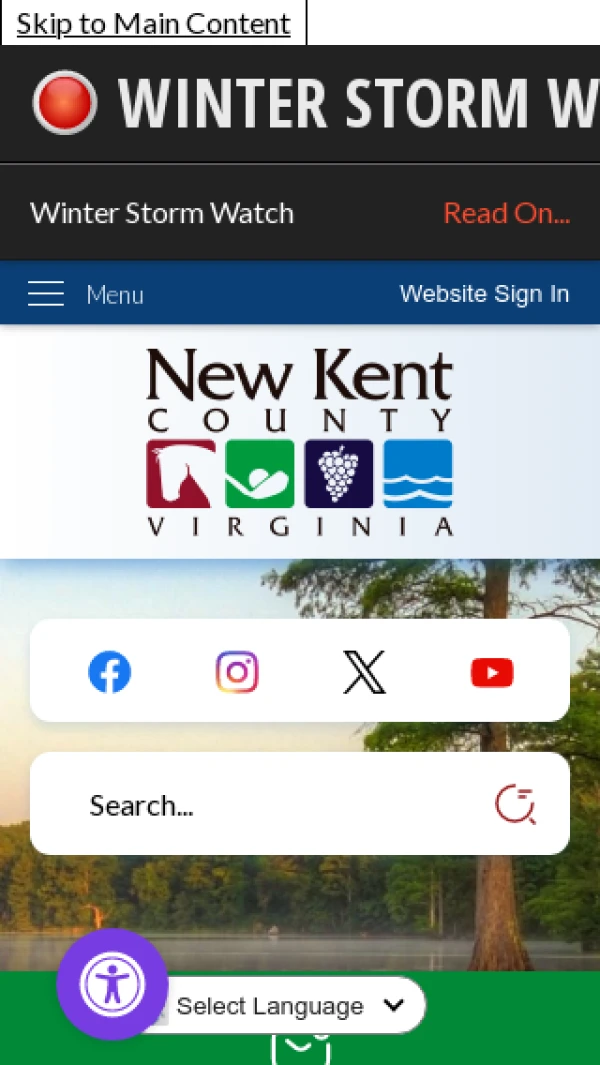Visit the YouTube channel icon
Viewport: 600px width, 1065px height.
coord(491,672)
